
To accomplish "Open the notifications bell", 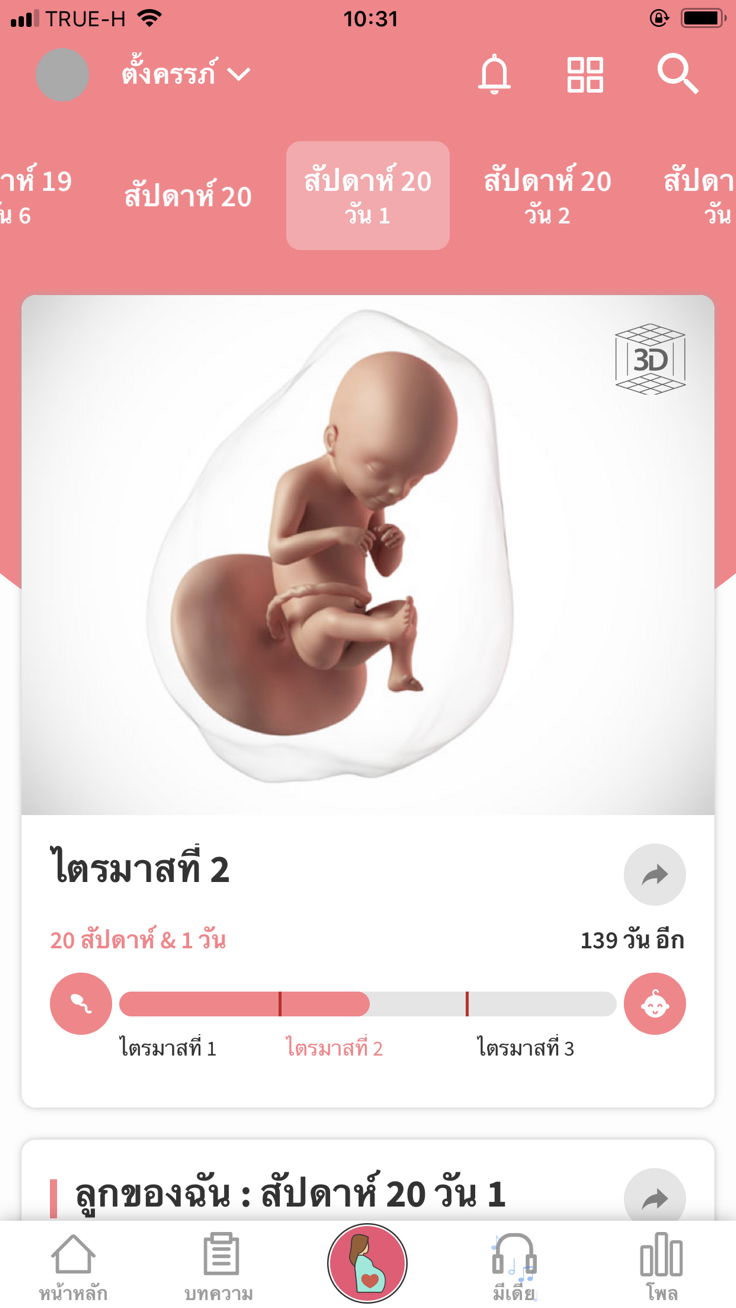I will point(494,75).
